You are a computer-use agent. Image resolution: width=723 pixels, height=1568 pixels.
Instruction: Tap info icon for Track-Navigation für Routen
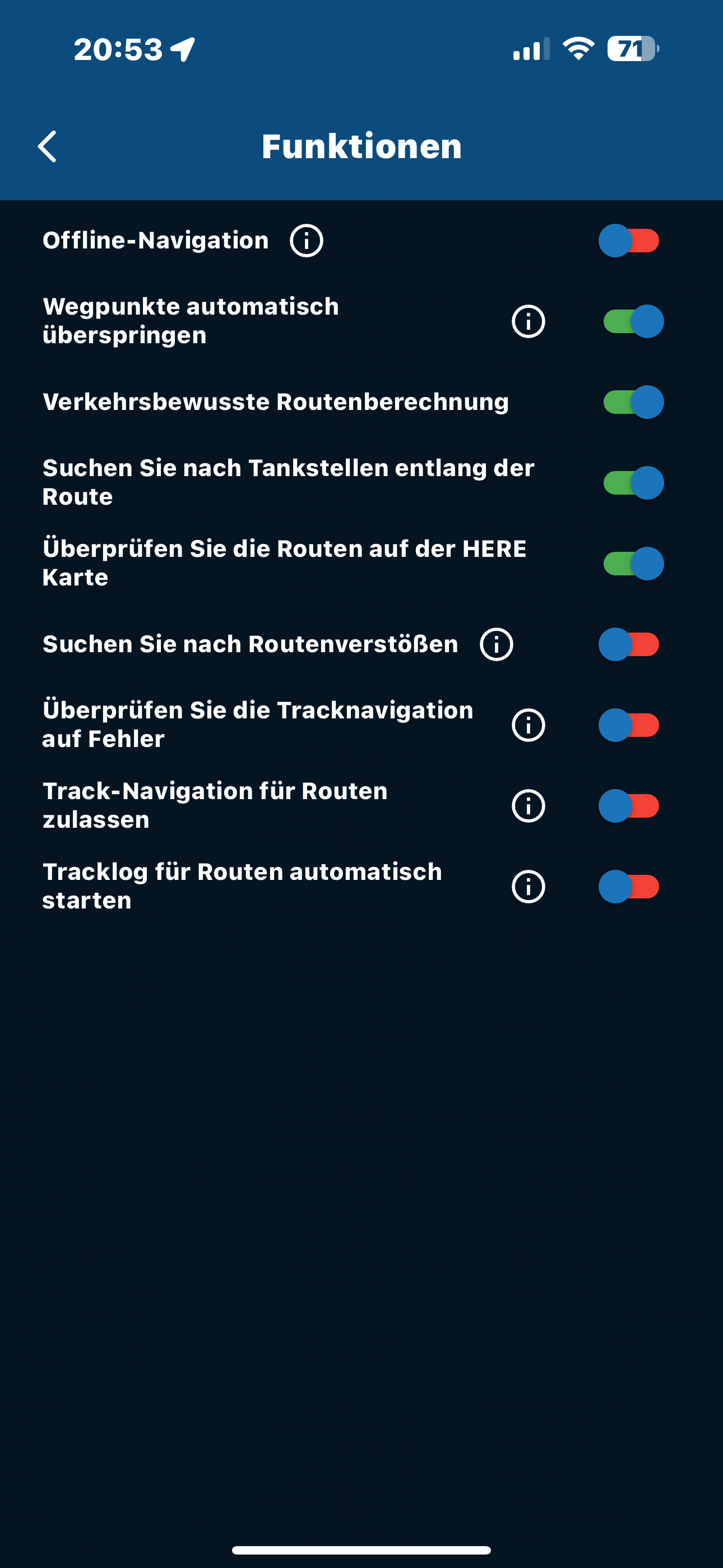(x=529, y=806)
